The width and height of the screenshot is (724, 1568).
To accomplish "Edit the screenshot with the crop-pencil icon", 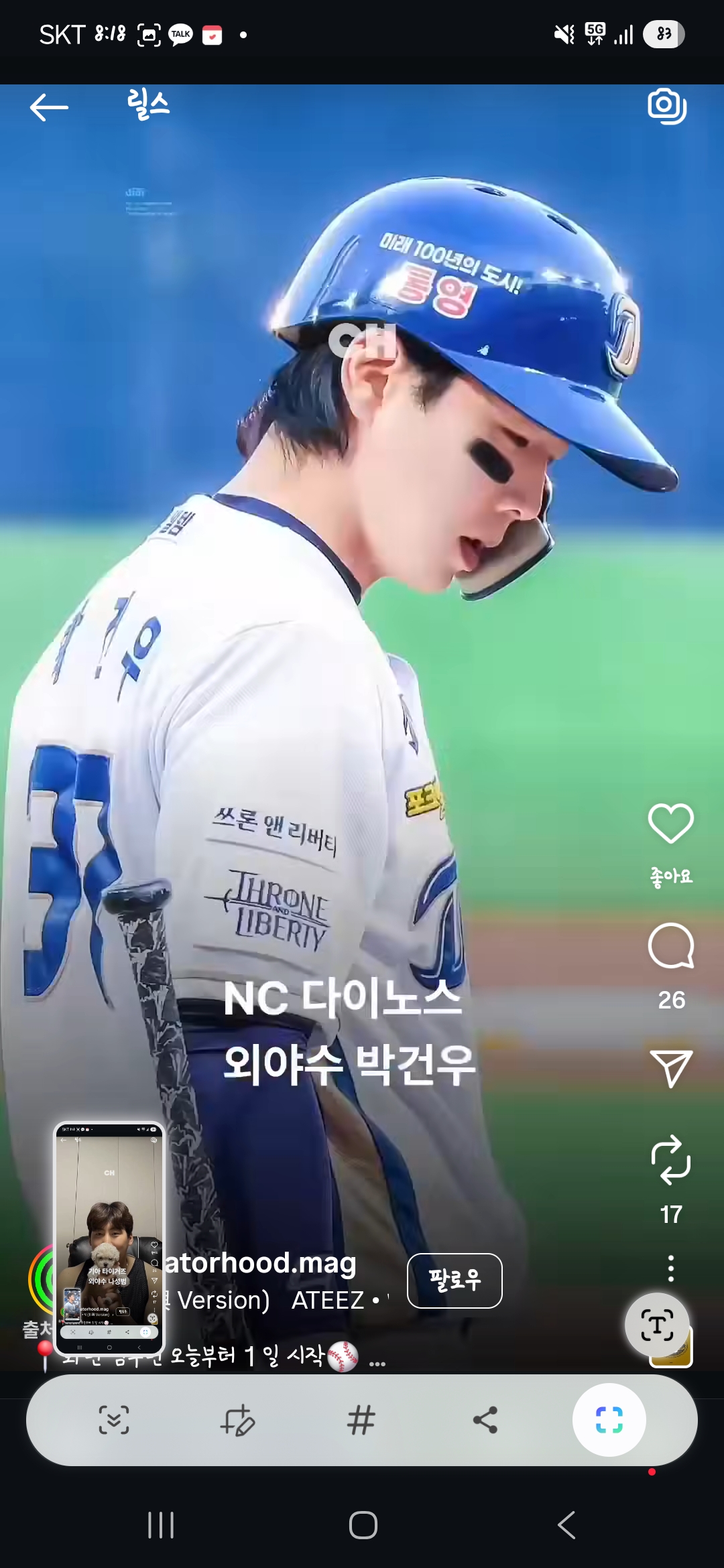I will click(x=237, y=1419).
